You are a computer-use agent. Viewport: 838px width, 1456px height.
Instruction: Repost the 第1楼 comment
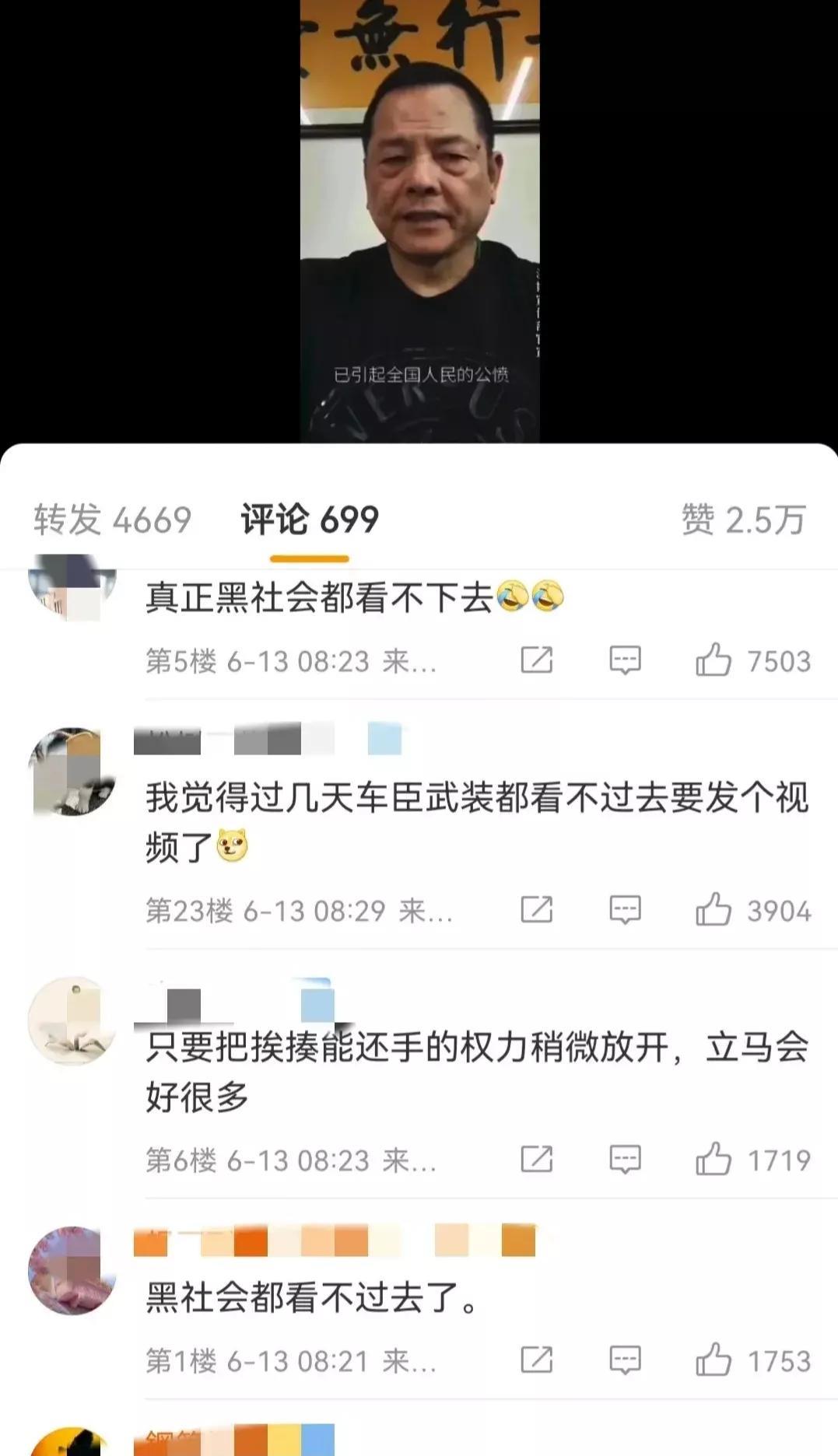(537, 1360)
